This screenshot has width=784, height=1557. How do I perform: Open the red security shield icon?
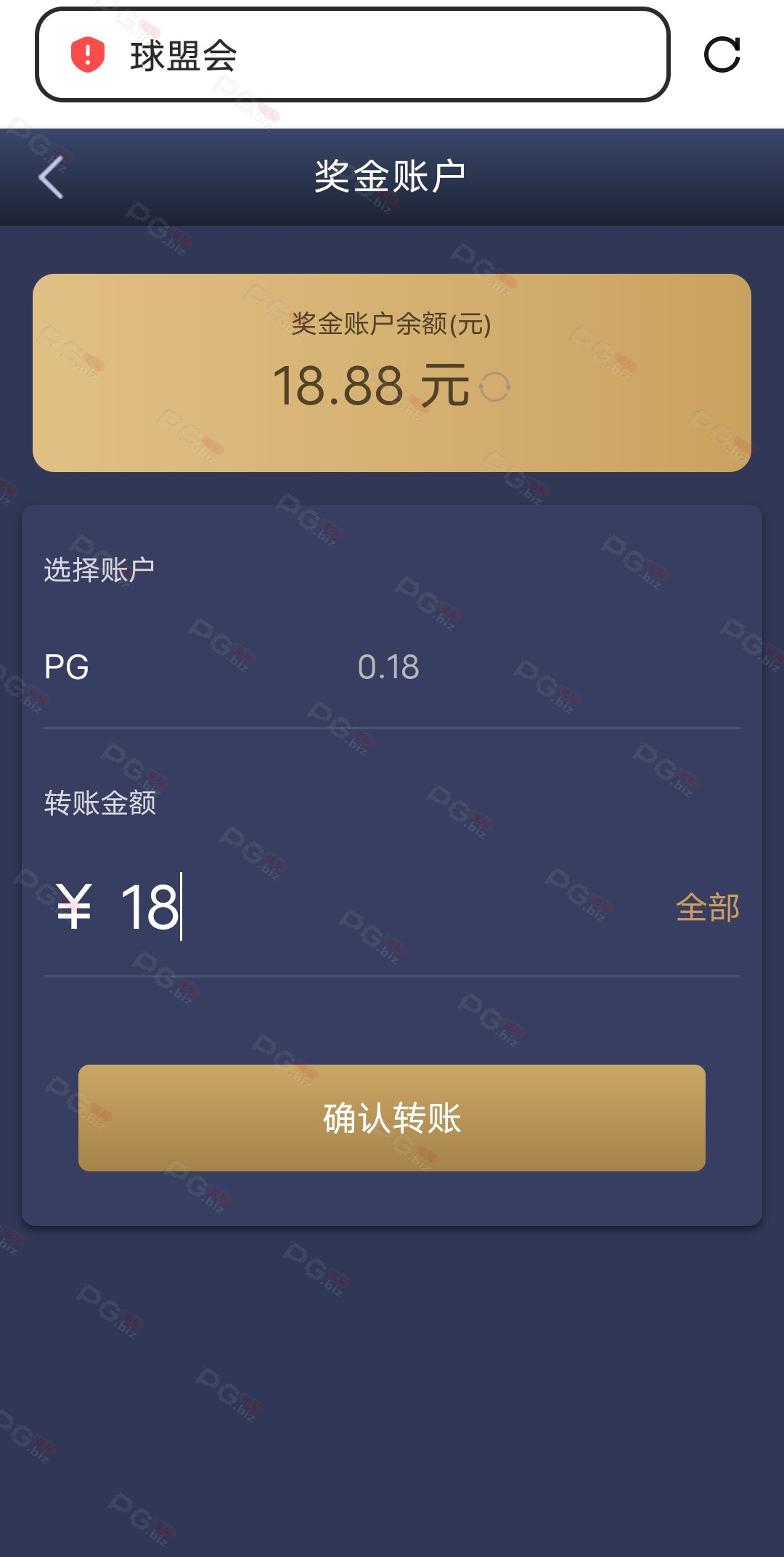88,54
